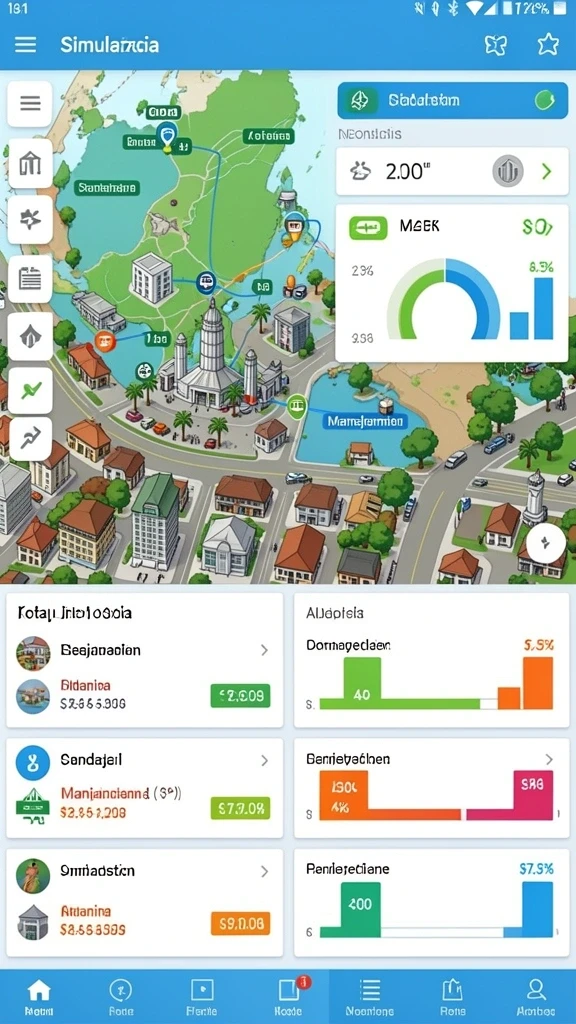Toggle the green switch on the blue banner
Image resolution: width=576 pixels, height=1024 pixels.
[544, 100]
